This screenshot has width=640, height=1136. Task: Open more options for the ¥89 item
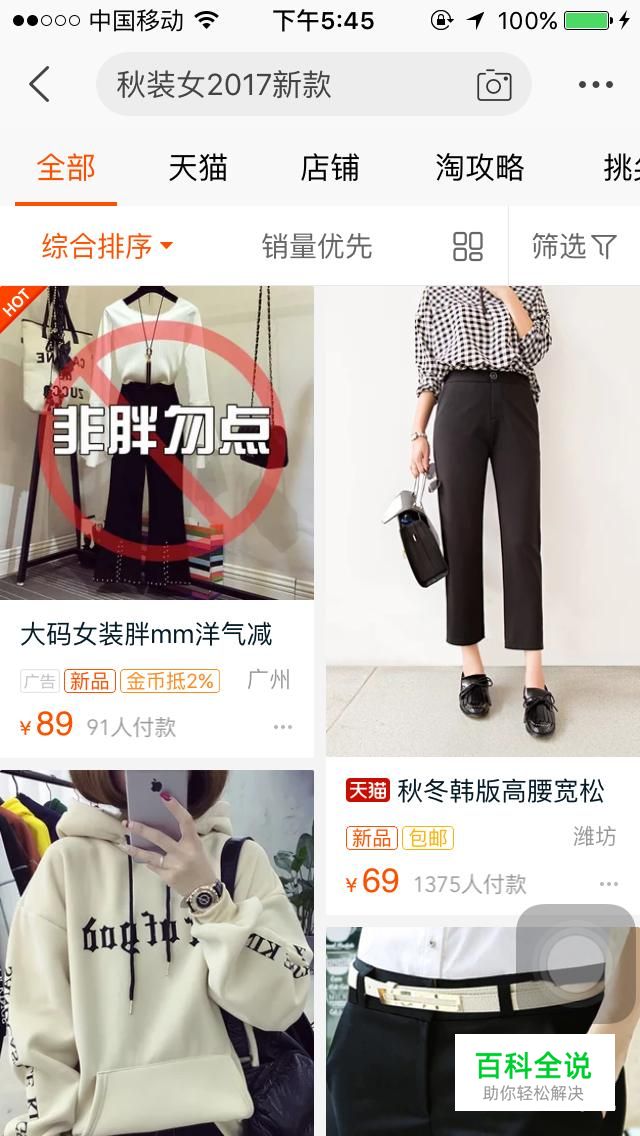tap(283, 727)
